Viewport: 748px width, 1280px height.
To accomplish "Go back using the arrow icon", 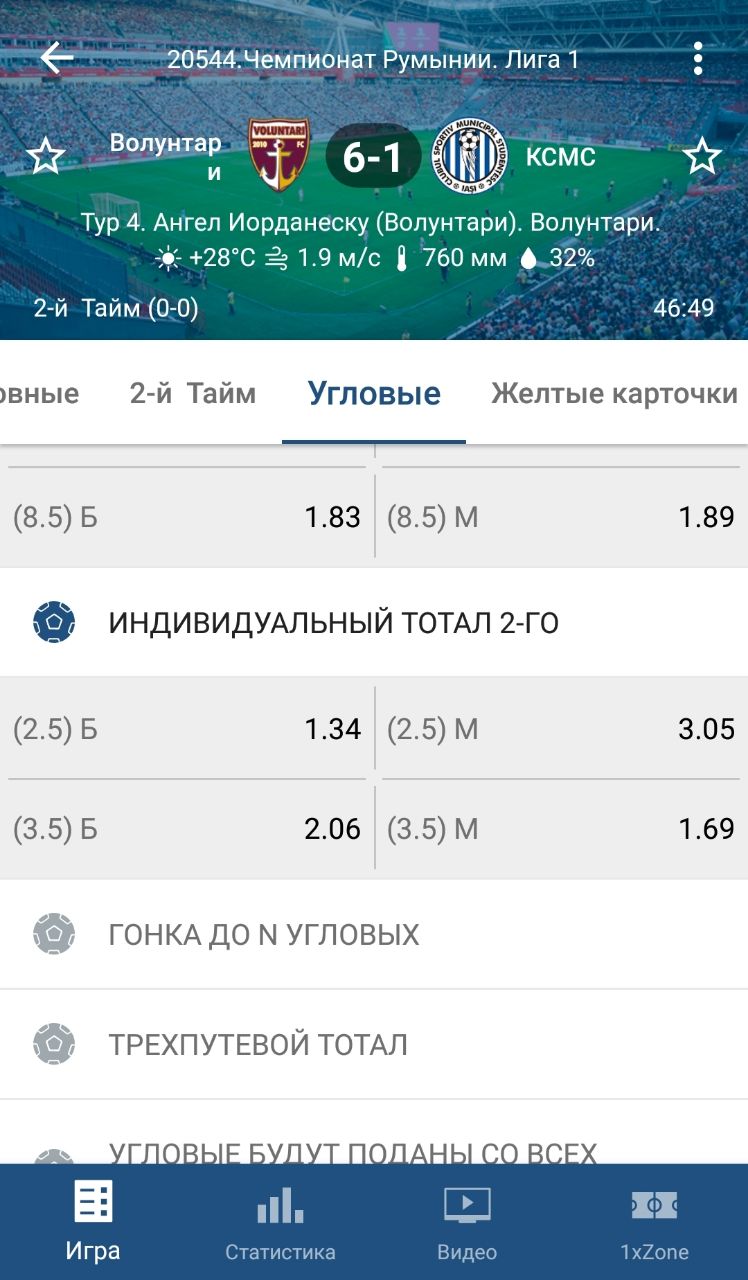I will tap(57, 59).
